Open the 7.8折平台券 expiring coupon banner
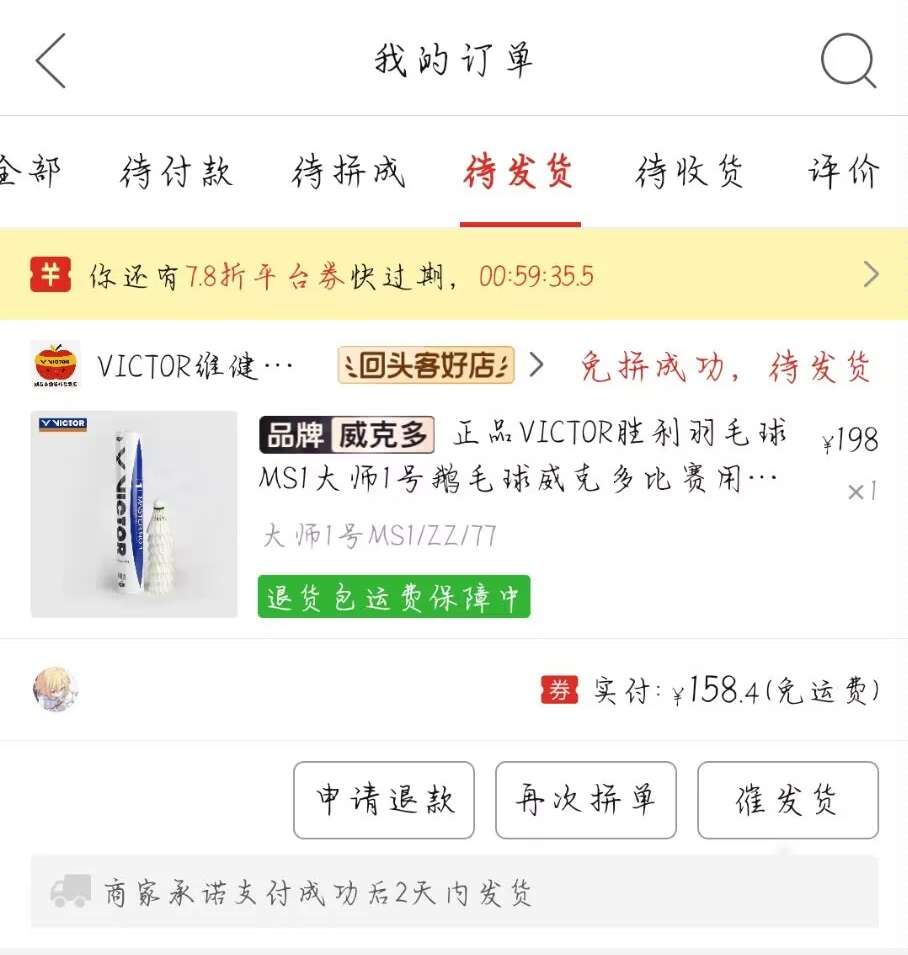The height and width of the screenshot is (955, 908). click(x=454, y=275)
